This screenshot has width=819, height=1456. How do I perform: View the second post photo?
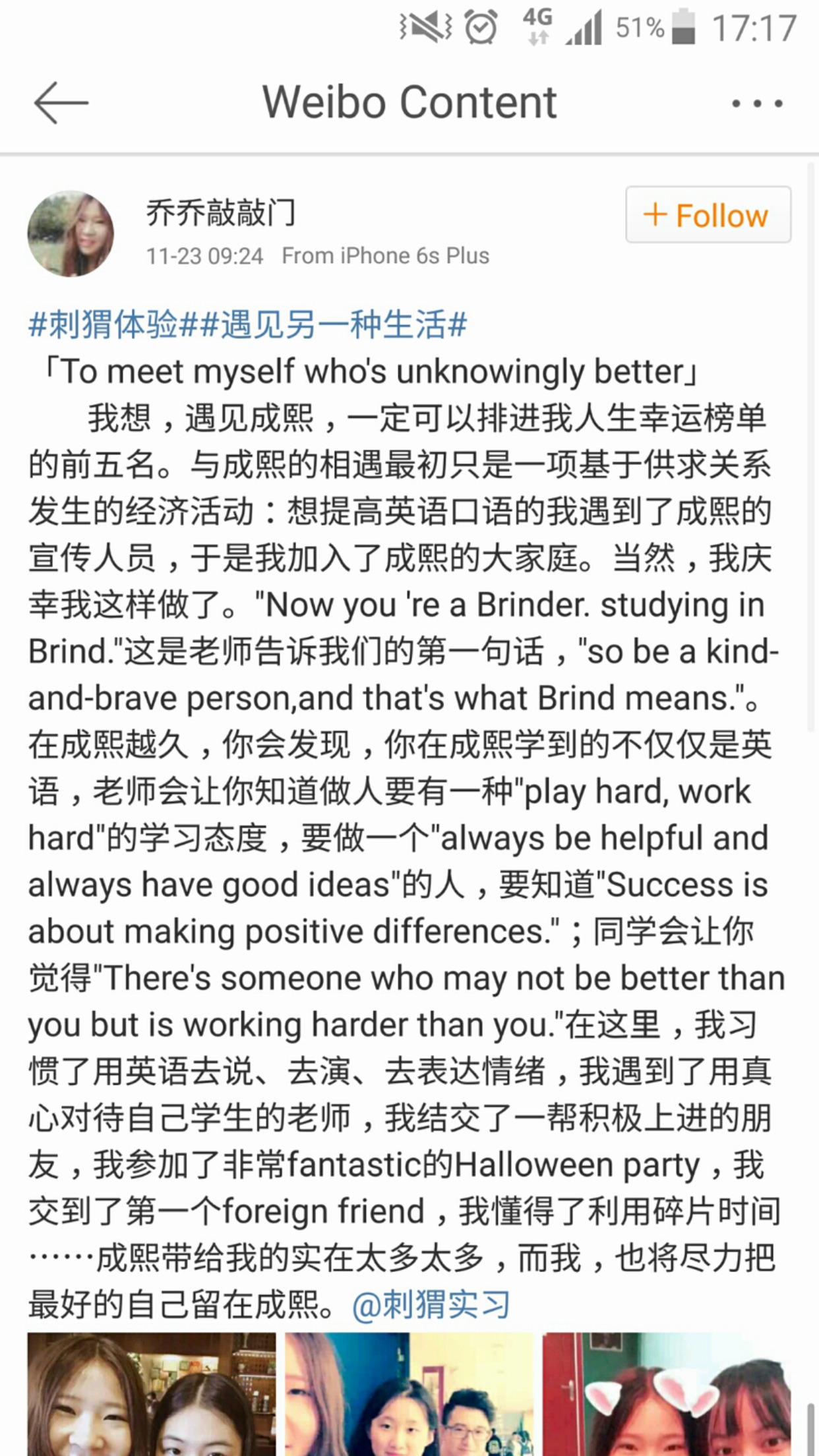(409, 1394)
